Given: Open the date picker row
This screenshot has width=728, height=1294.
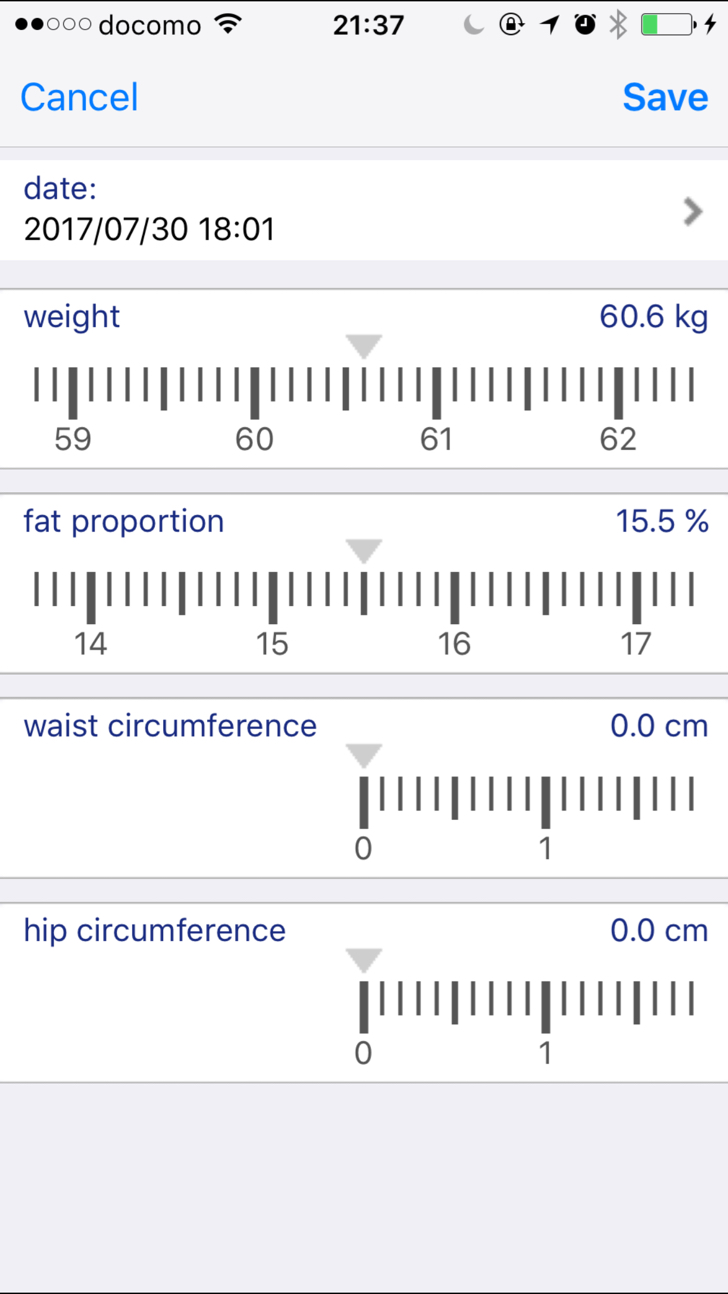Looking at the screenshot, I should click(x=364, y=210).
